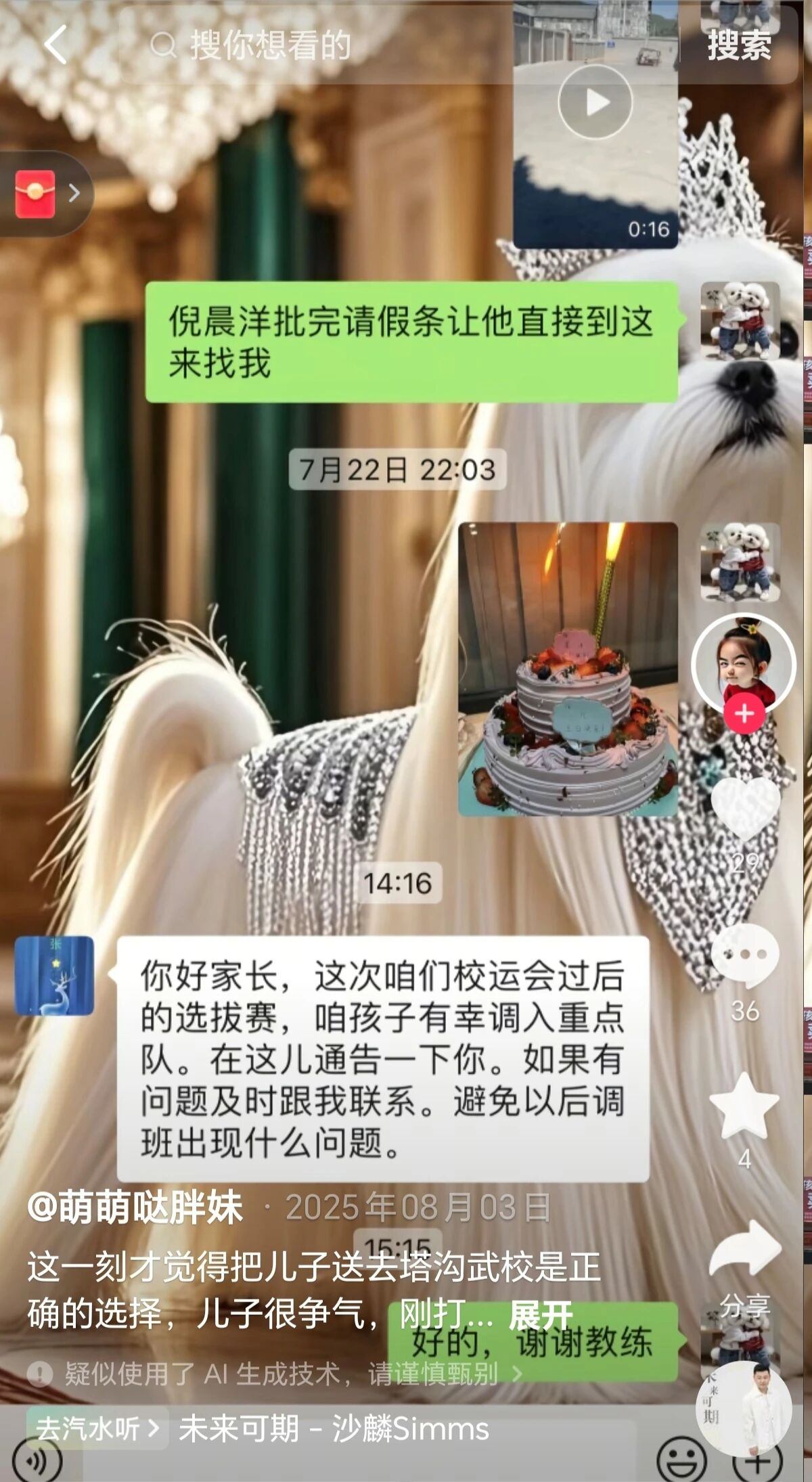Viewport: 812px width, 1482px height.
Task: Open the 未来可期 - 沙麟Simms music title
Action: (333, 1429)
